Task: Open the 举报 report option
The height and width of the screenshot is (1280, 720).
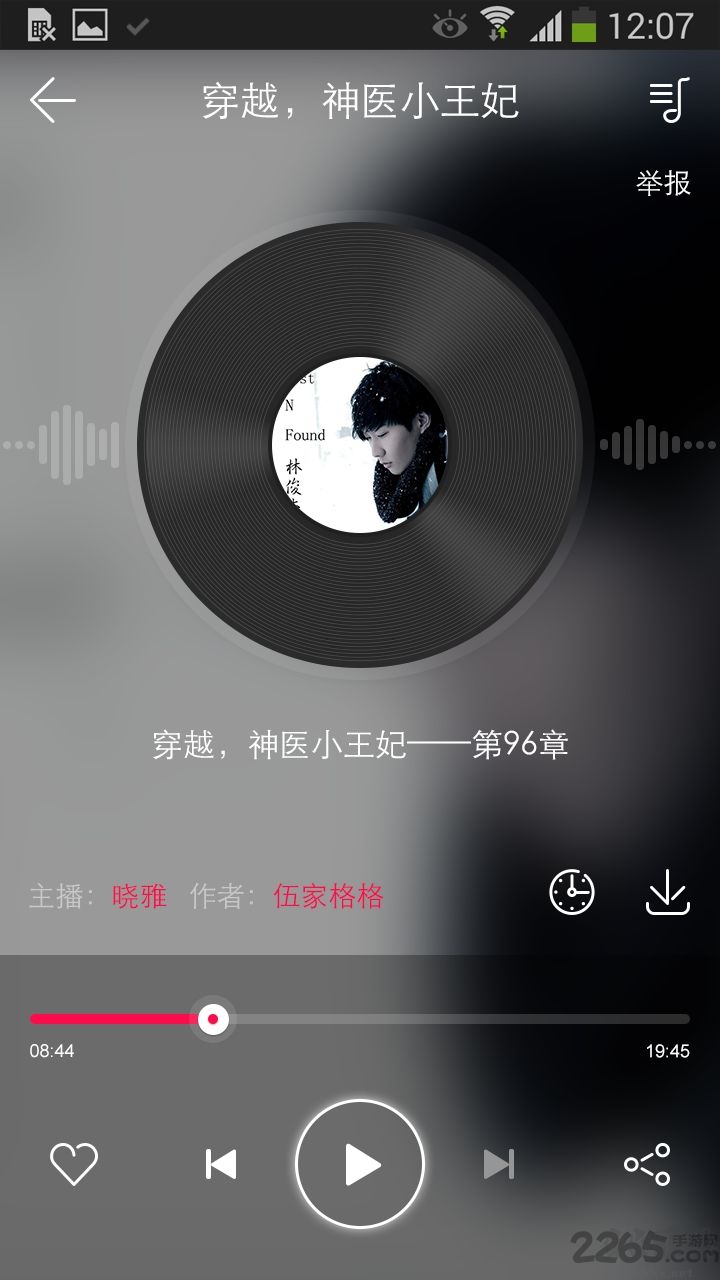Action: tap(661, 184)
